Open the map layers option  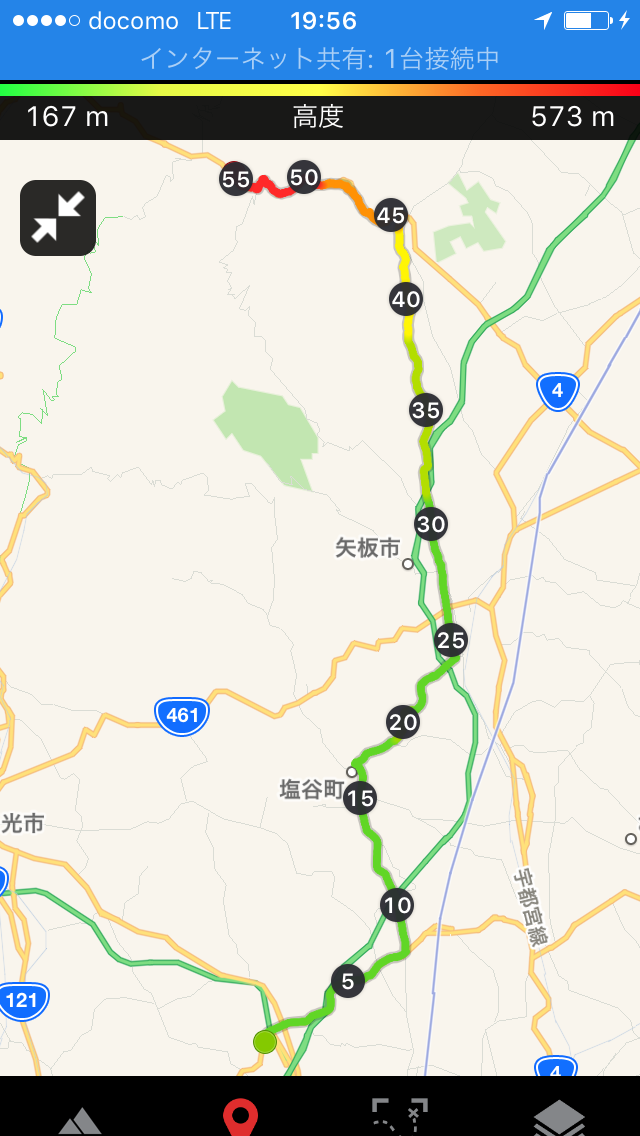point(559,1117)
